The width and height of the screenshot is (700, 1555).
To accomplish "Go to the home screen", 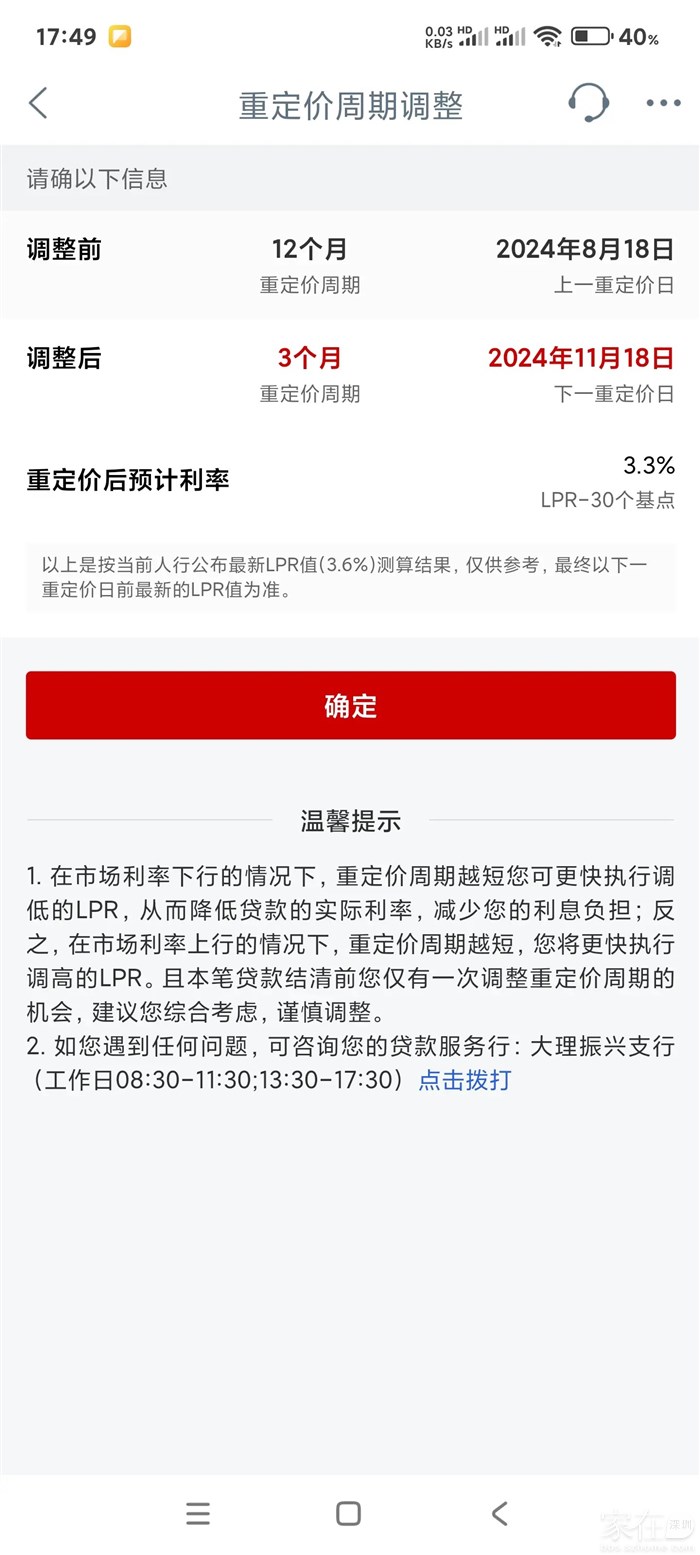I will (348, 1513).
